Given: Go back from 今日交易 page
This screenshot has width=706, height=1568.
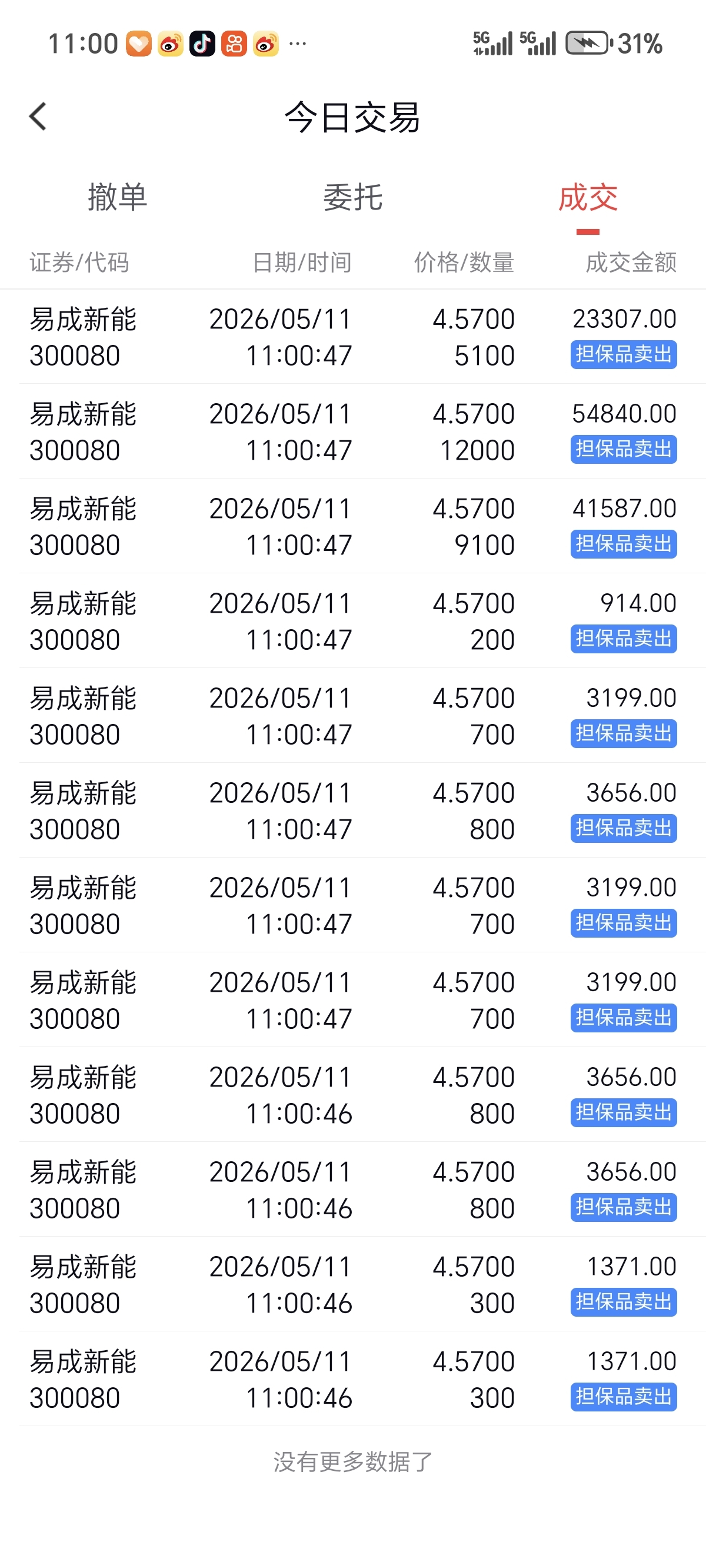Looking at the screenshot, I should (x=38, y=117).
